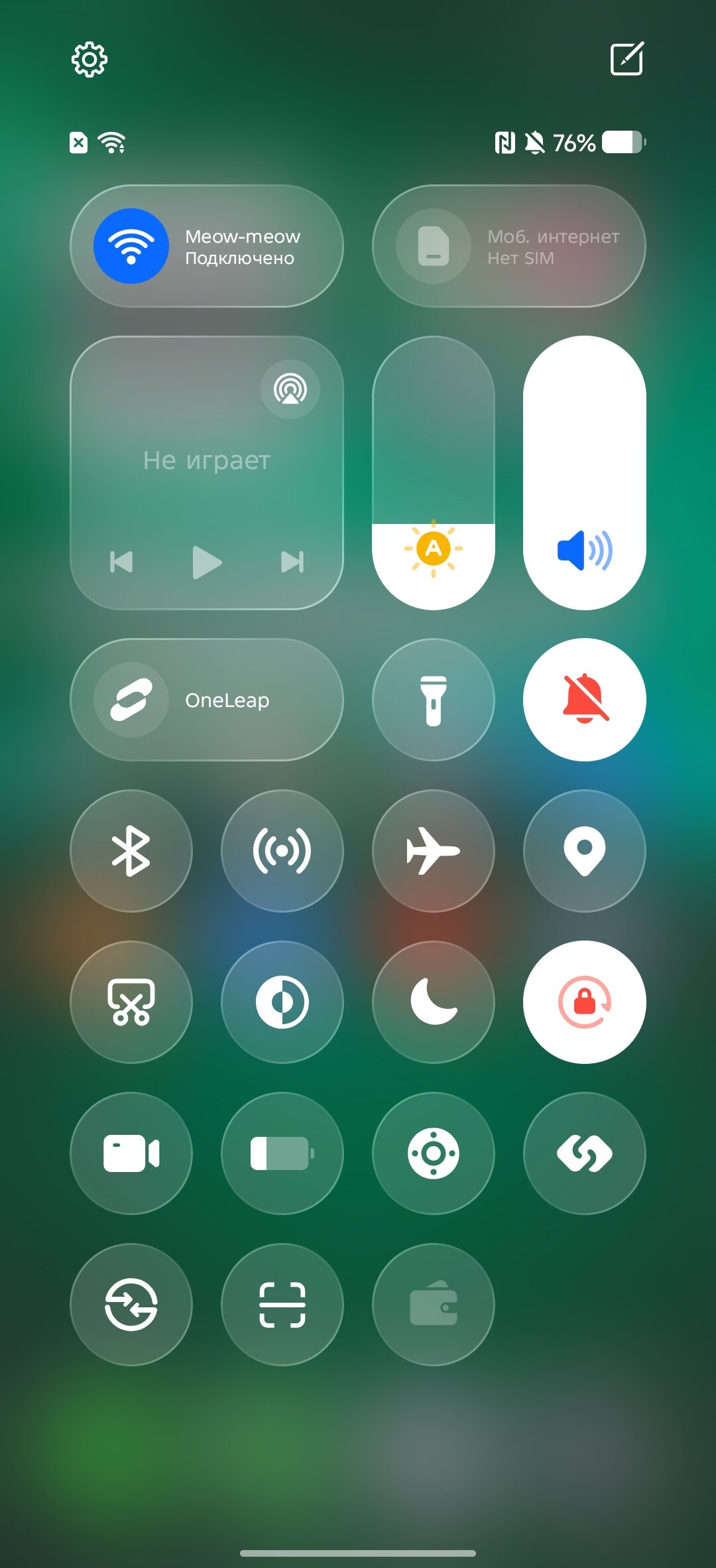The width and height of the screenshot is (716, 1568).
Task: Go to the previous track
Action: coord(121,562)
